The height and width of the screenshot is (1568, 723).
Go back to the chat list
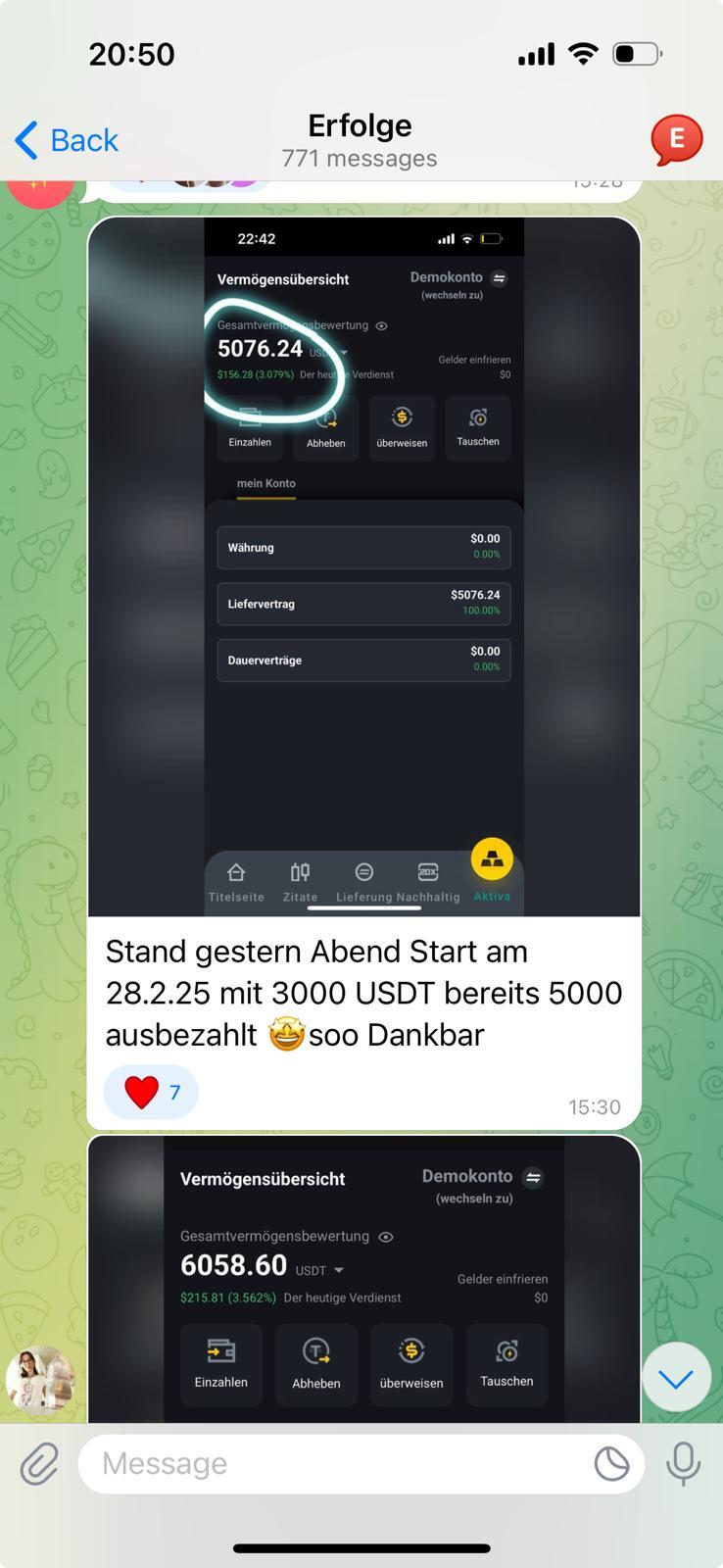tap(67, 140)
